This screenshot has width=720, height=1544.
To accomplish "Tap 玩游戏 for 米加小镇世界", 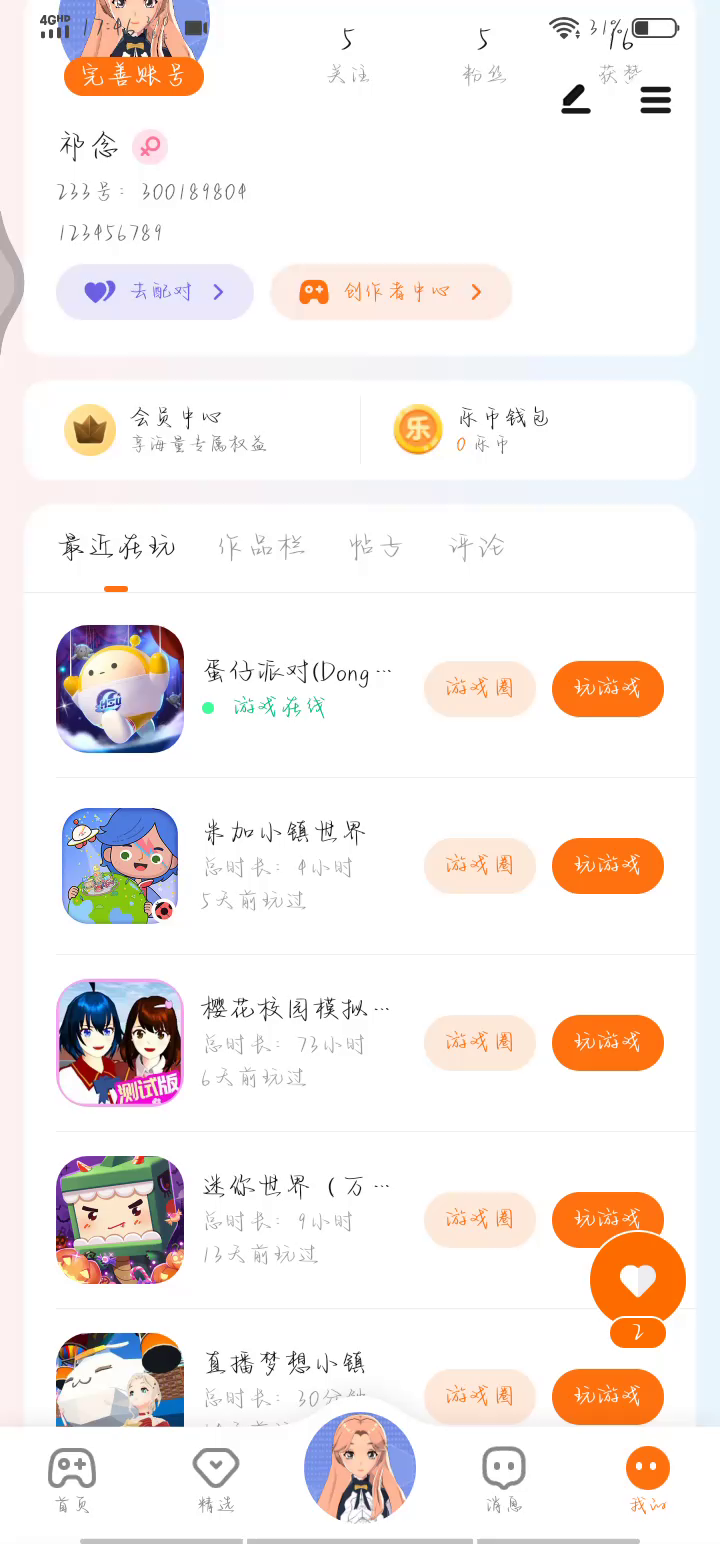I will coord(607,865).
